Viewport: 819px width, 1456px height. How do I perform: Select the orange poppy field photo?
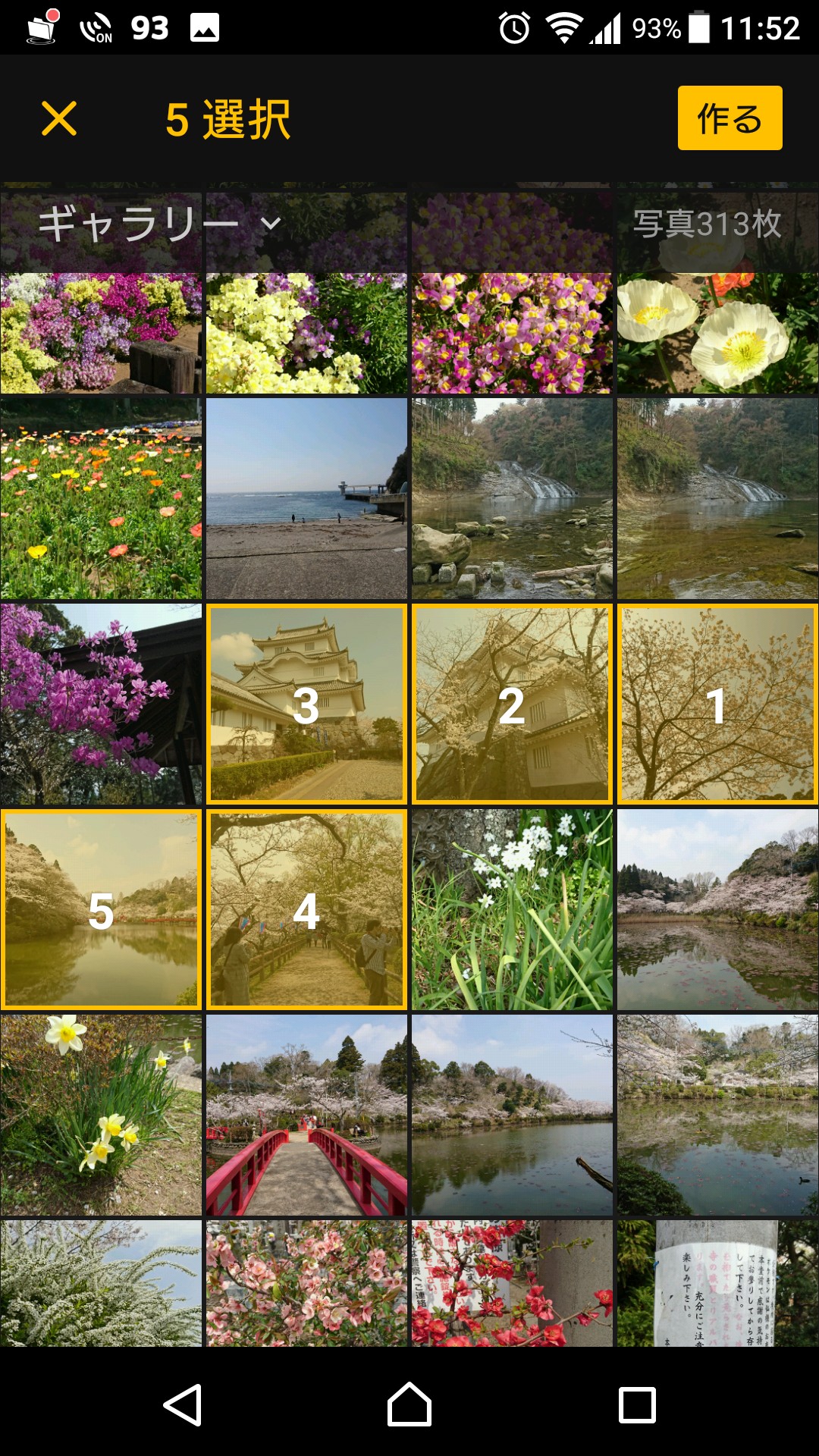(x=101, y=498)
